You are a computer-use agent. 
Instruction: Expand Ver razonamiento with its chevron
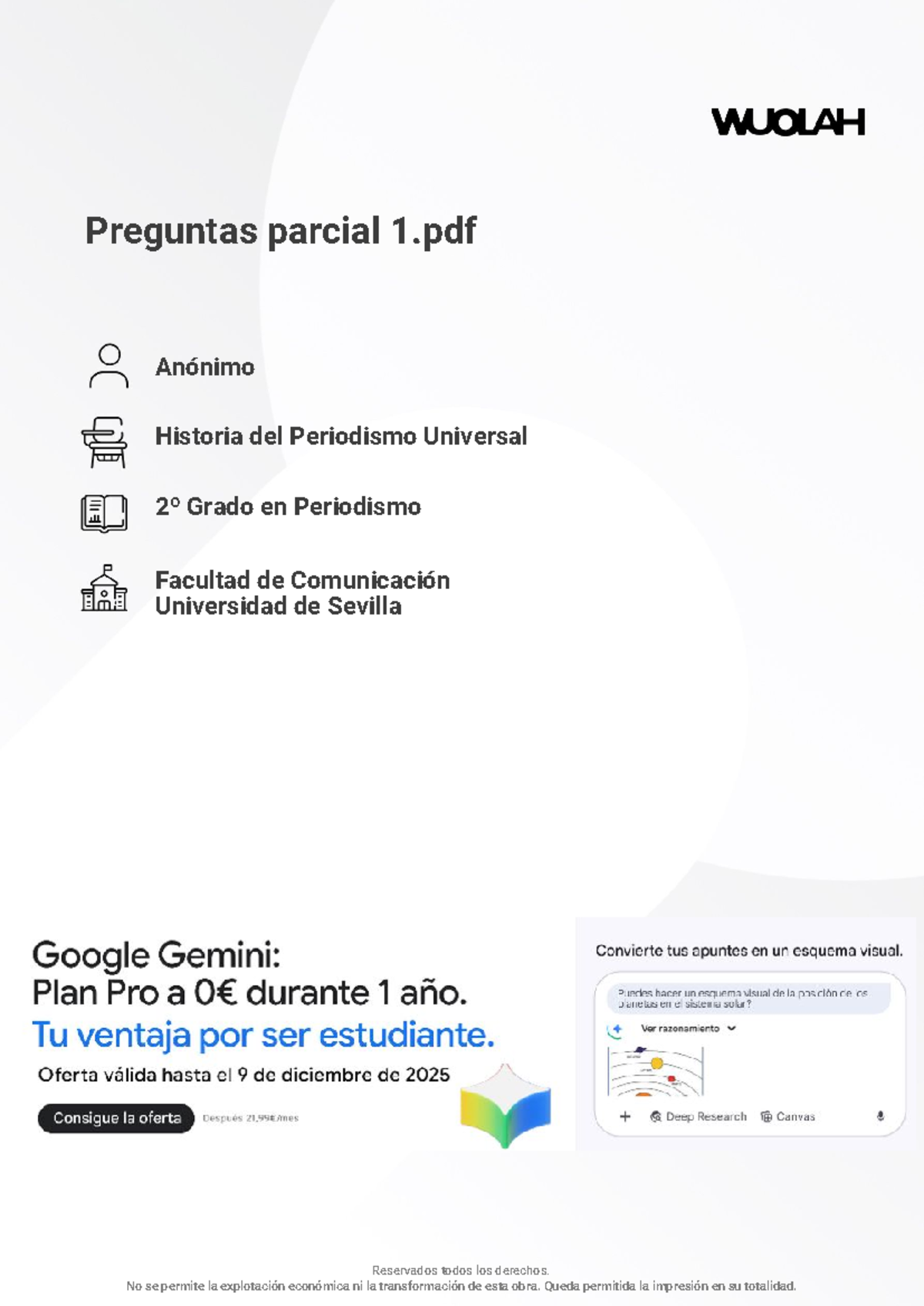click(x=731, y=1027)
